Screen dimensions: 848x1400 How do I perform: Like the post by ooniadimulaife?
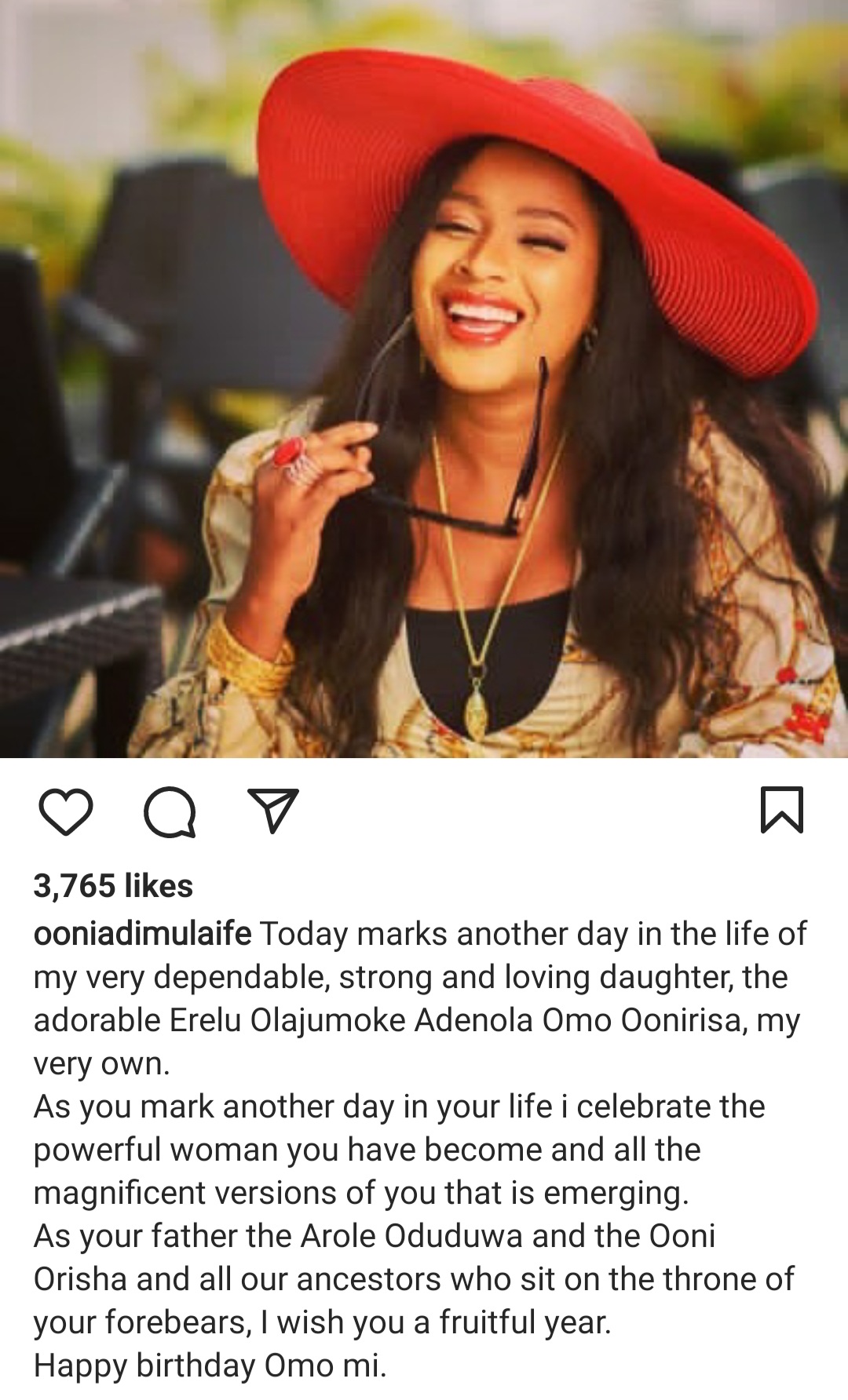point(66,811)
